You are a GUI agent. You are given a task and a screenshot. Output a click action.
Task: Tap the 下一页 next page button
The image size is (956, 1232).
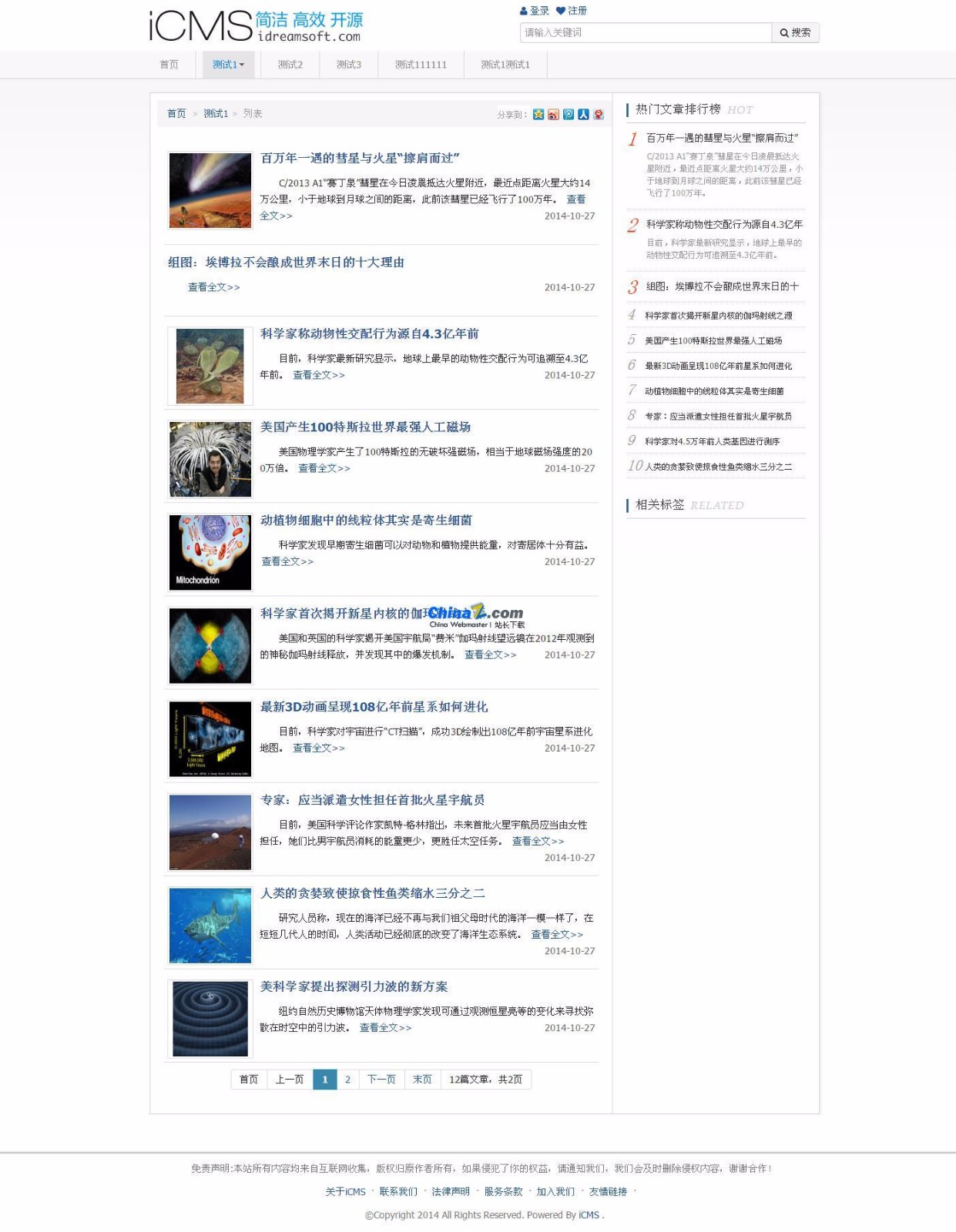point(381,1079)
